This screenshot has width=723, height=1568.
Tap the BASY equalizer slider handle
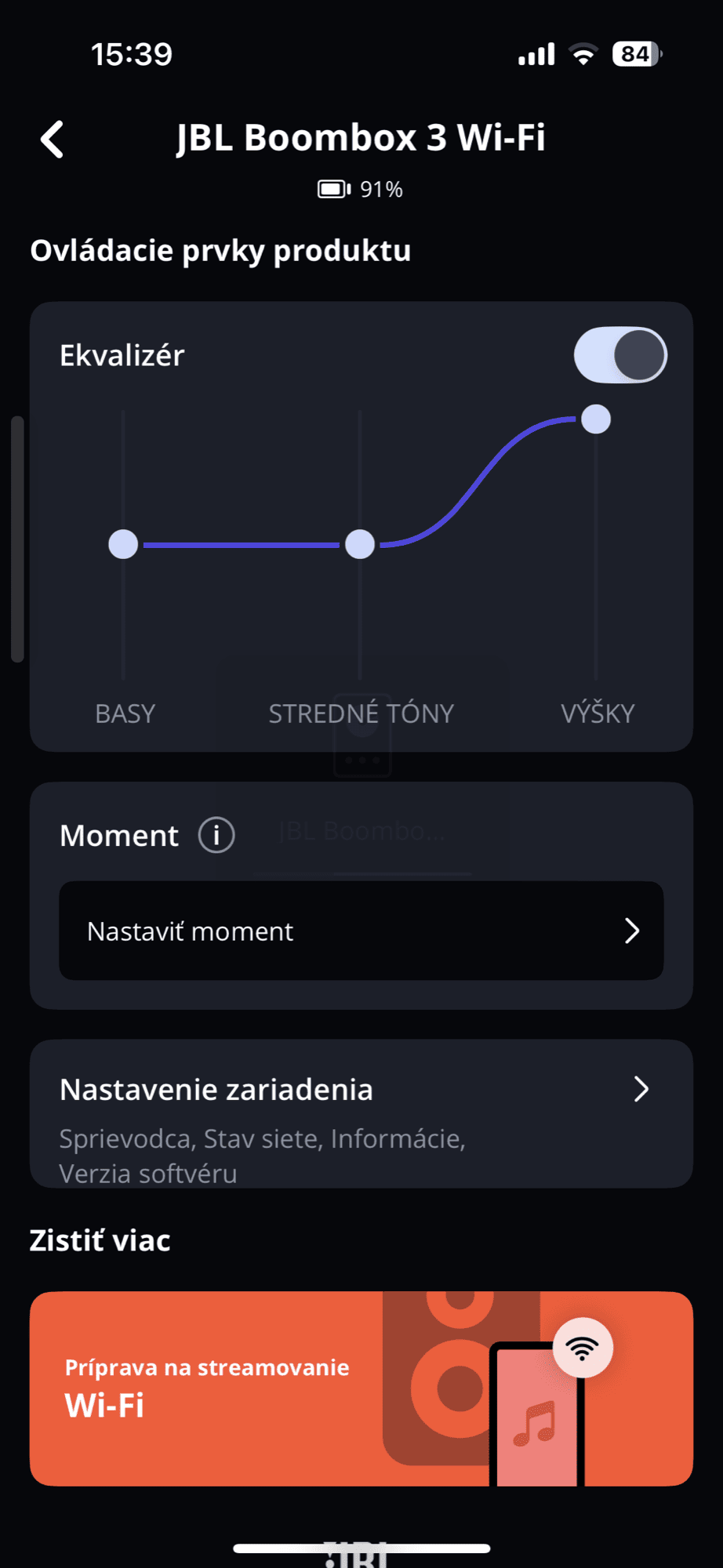click(123, 544)
